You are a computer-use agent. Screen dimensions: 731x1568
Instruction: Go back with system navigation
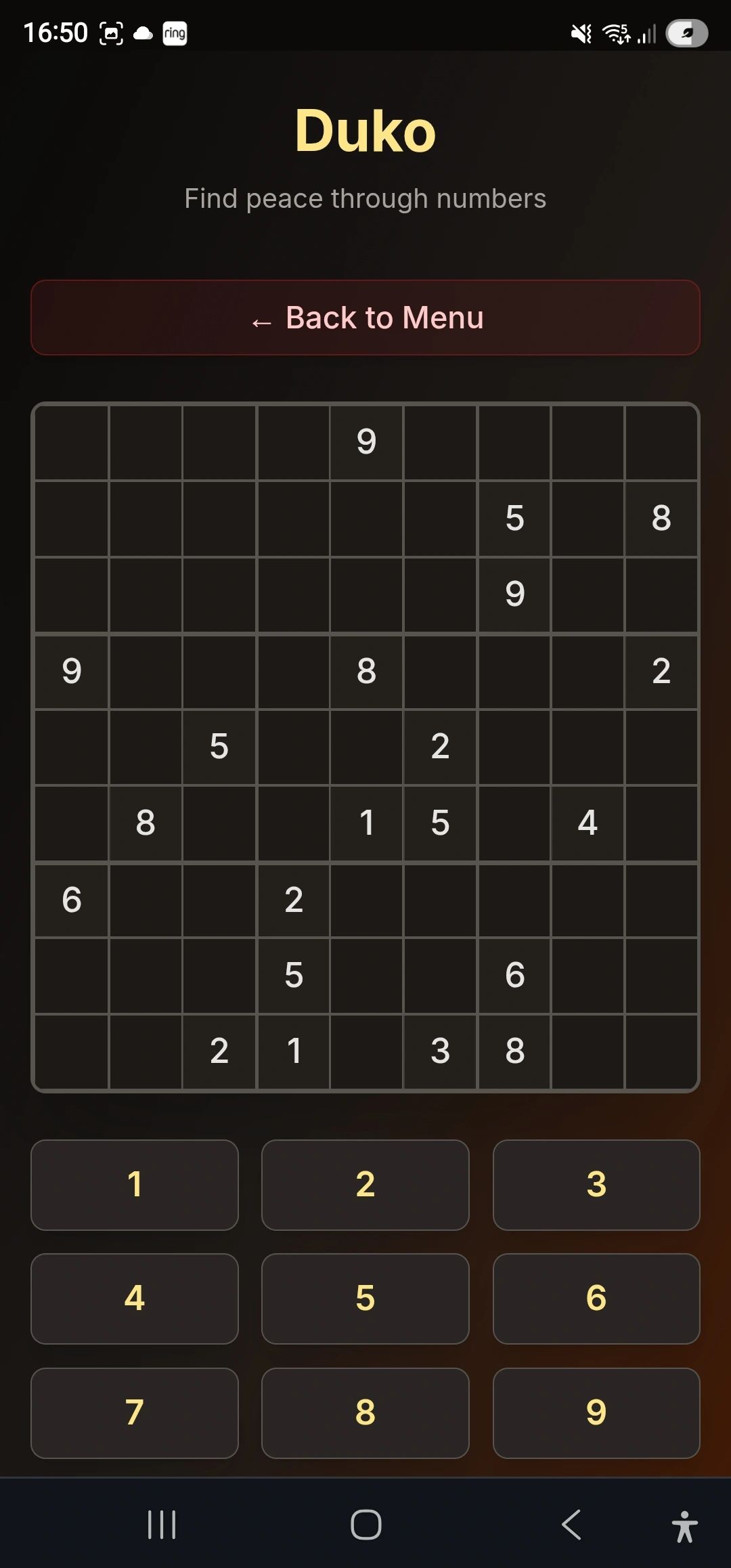pyautogui.click(x=571, y=1525)
